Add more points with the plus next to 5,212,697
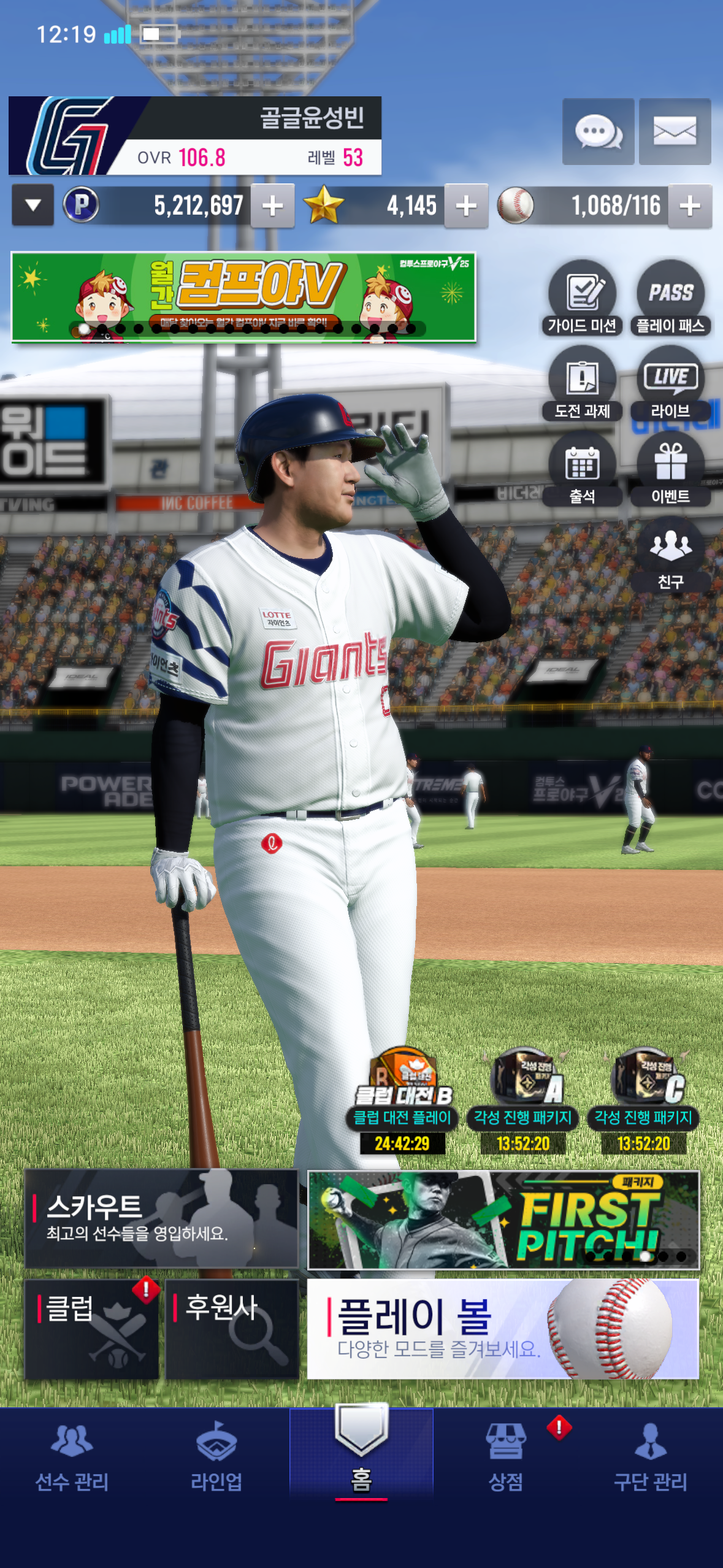723x1568 pixels. [x=273, y=206]
